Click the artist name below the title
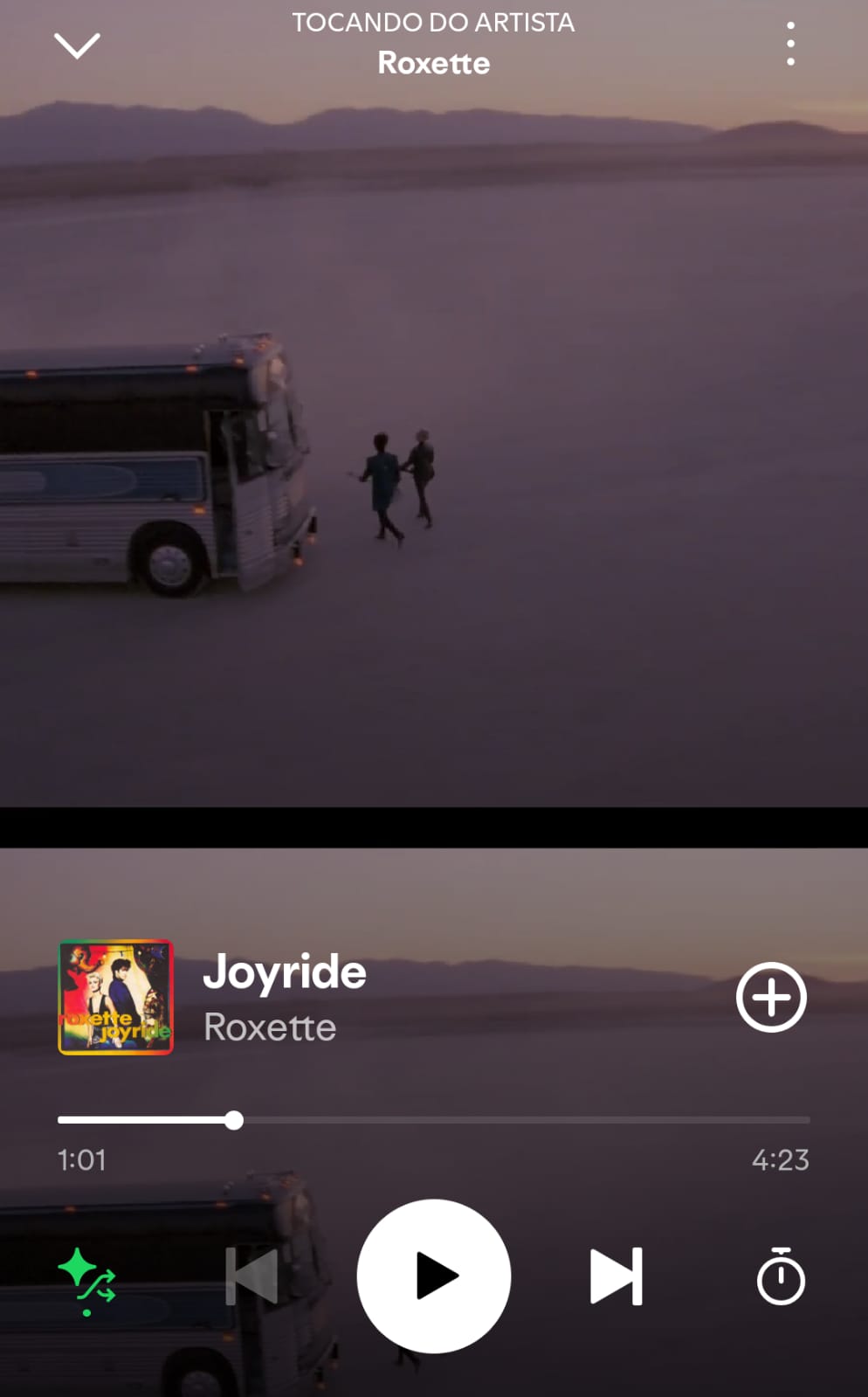 coord(270,1027)
